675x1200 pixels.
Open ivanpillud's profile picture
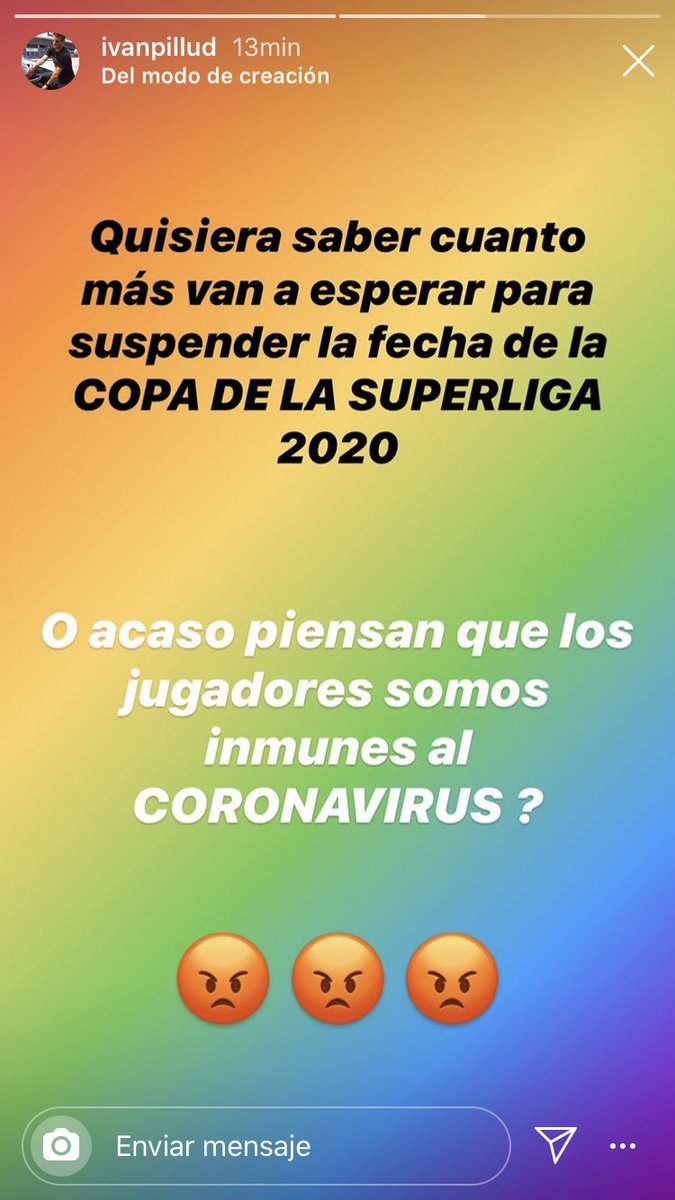[50, 61]
